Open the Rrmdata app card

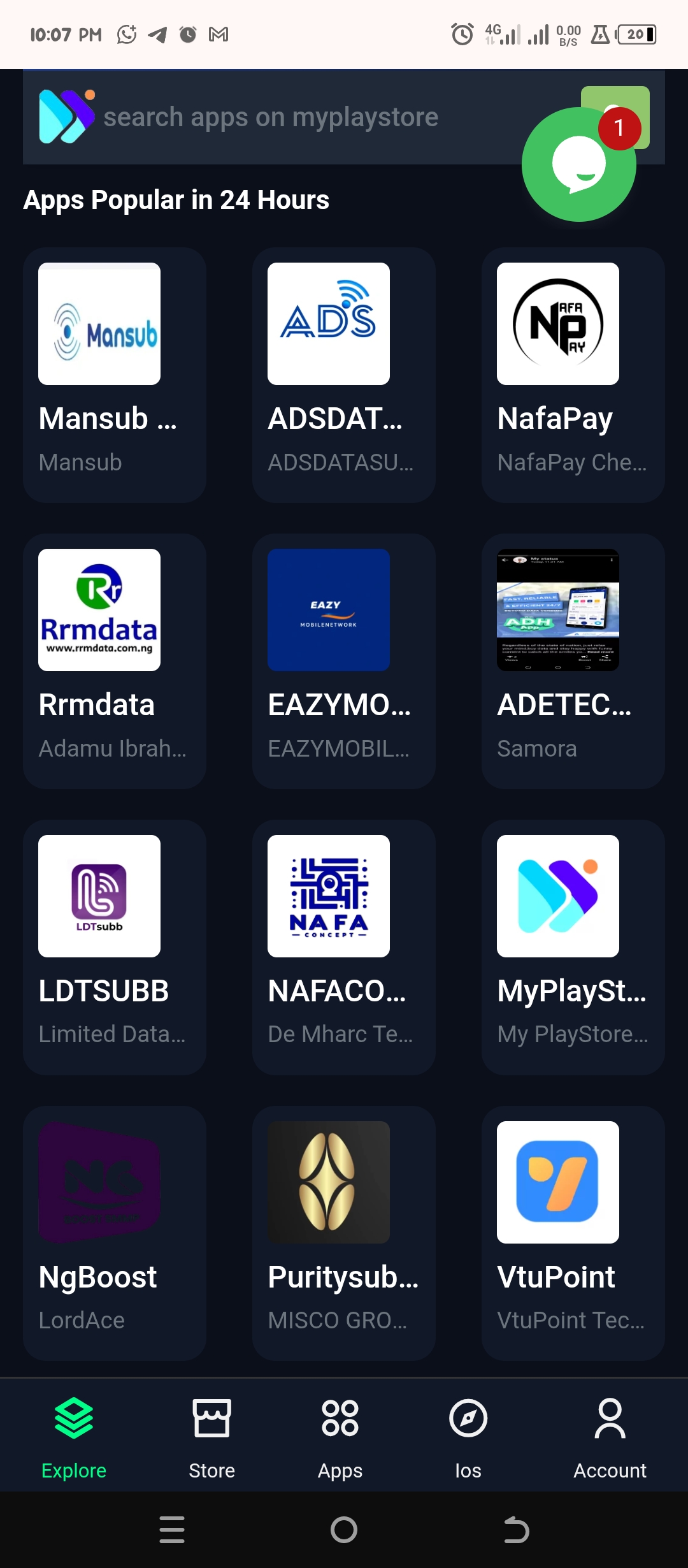click(x=115, y=661)
